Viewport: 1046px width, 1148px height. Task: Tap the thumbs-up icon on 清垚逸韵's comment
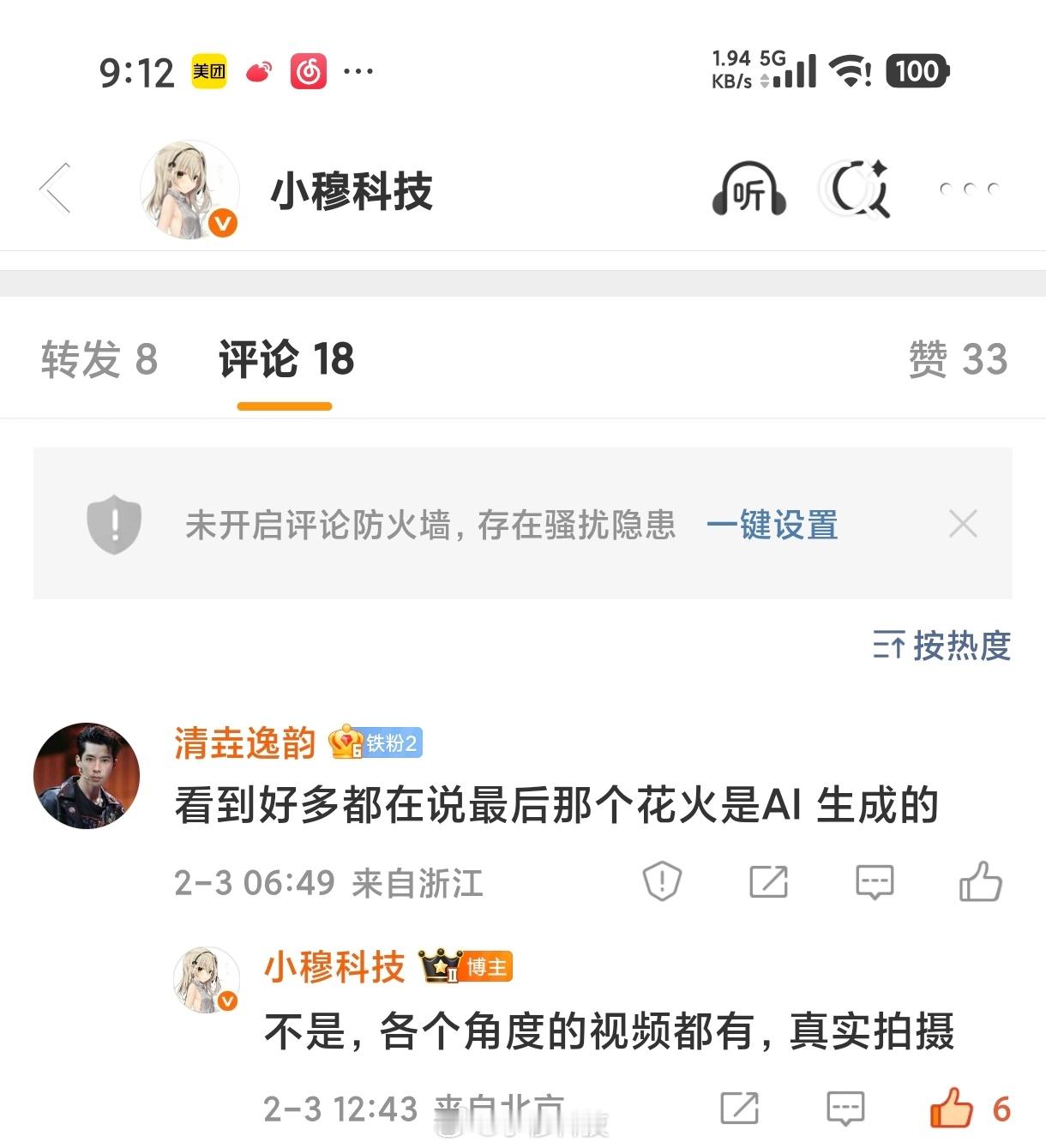(x=982, y=881)
